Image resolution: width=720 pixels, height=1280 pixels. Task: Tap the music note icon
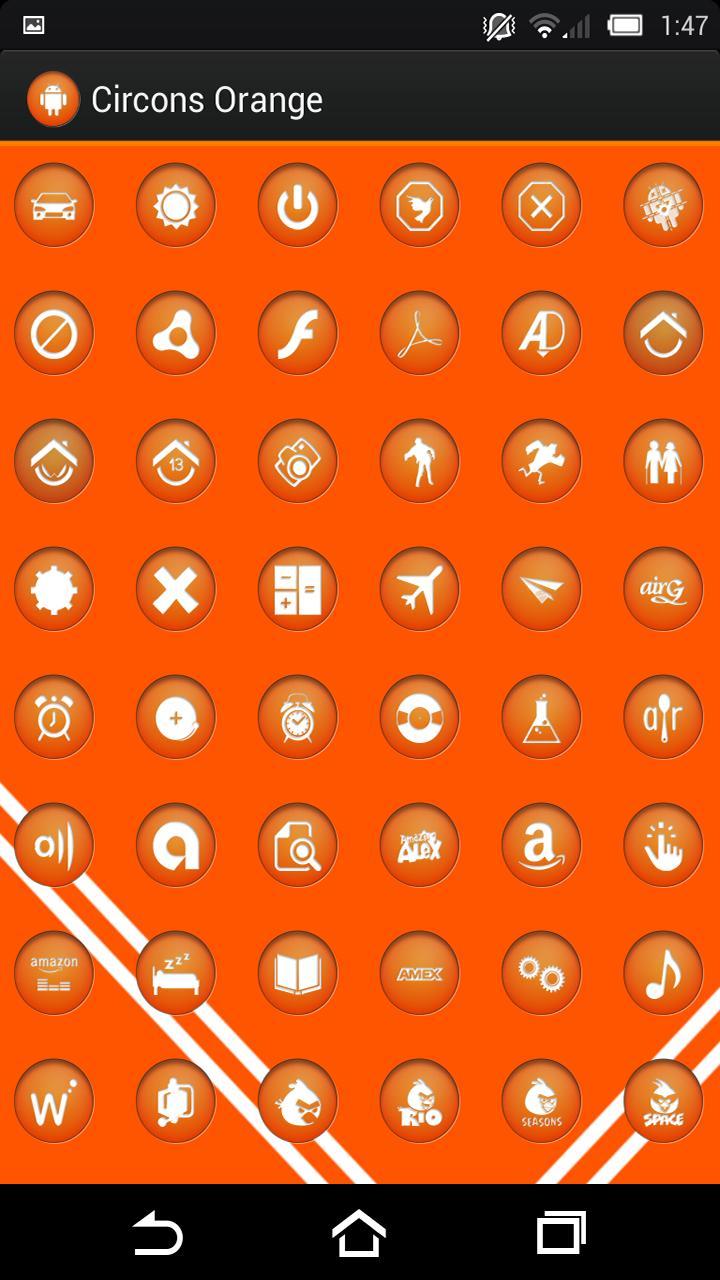click(663, 972)
